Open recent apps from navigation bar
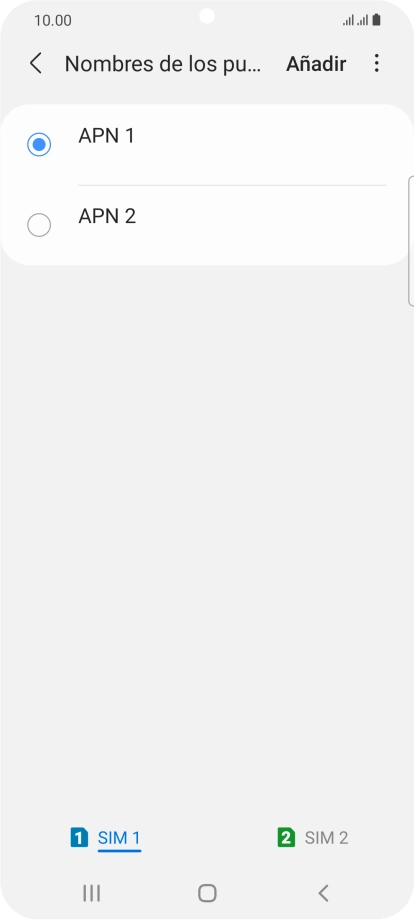Image resolution: width=414 pixels, height=920 pixels. point(91,894)
